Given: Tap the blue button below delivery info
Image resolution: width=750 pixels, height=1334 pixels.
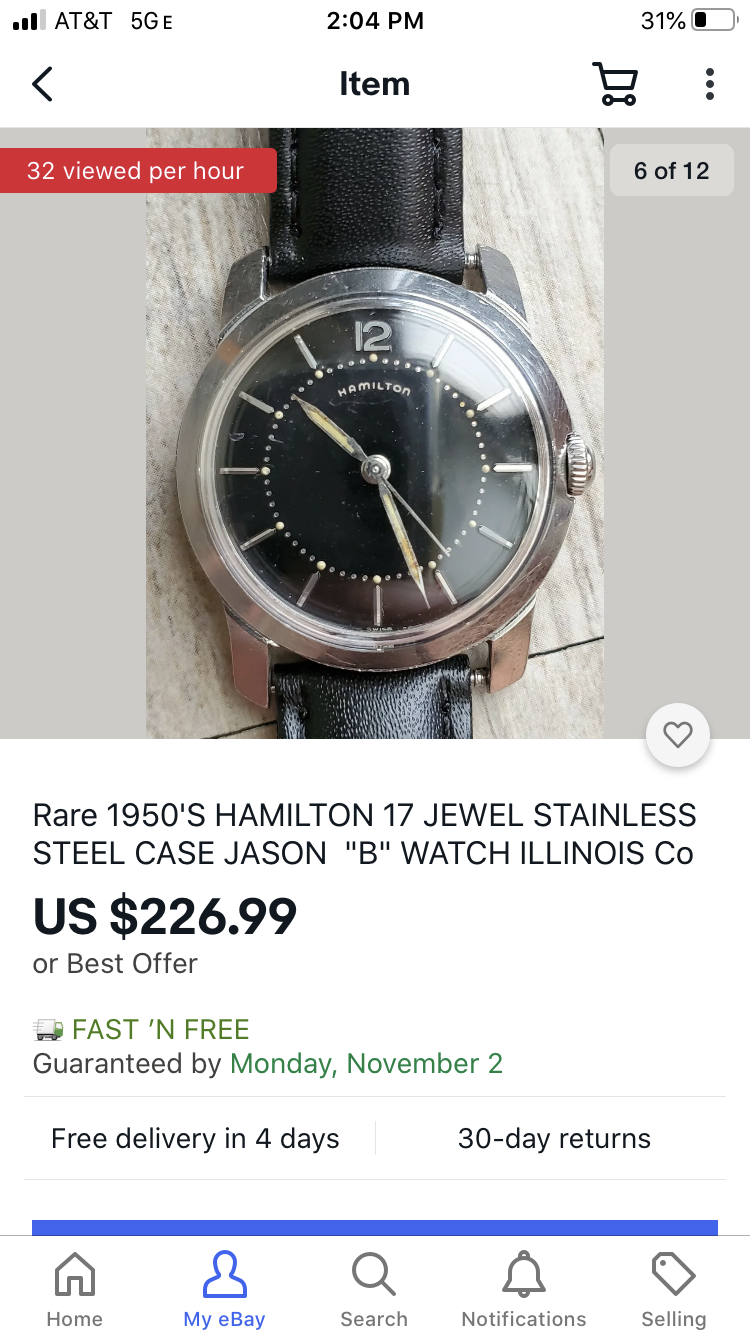Looking at the screenshot, I should (375, 1227).
